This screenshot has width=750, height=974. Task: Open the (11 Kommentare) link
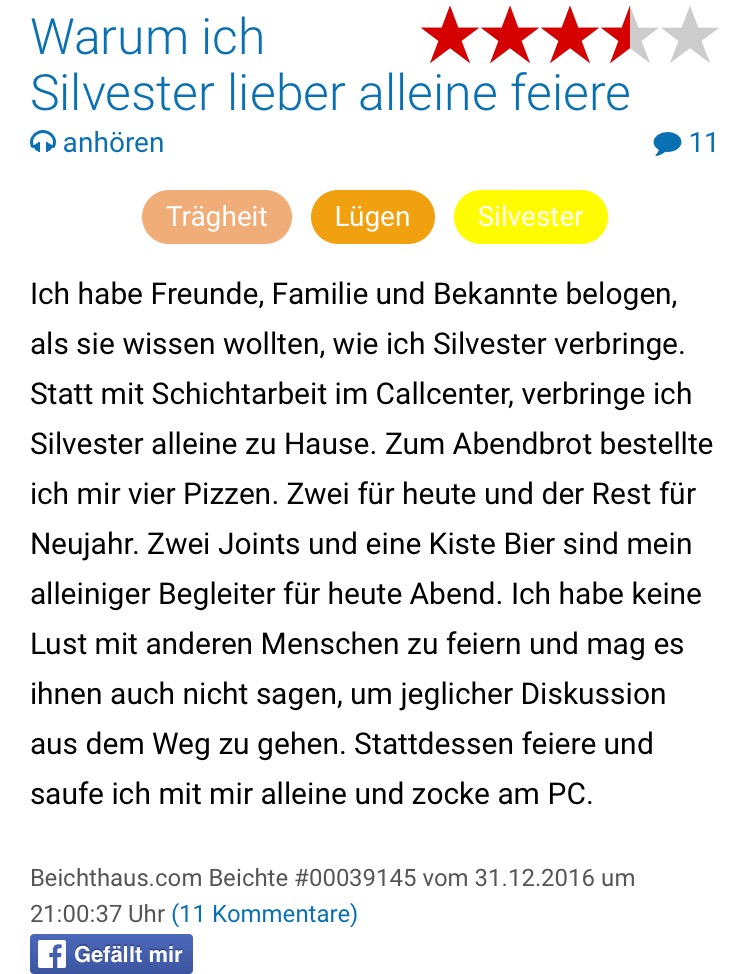click(264, 913)
